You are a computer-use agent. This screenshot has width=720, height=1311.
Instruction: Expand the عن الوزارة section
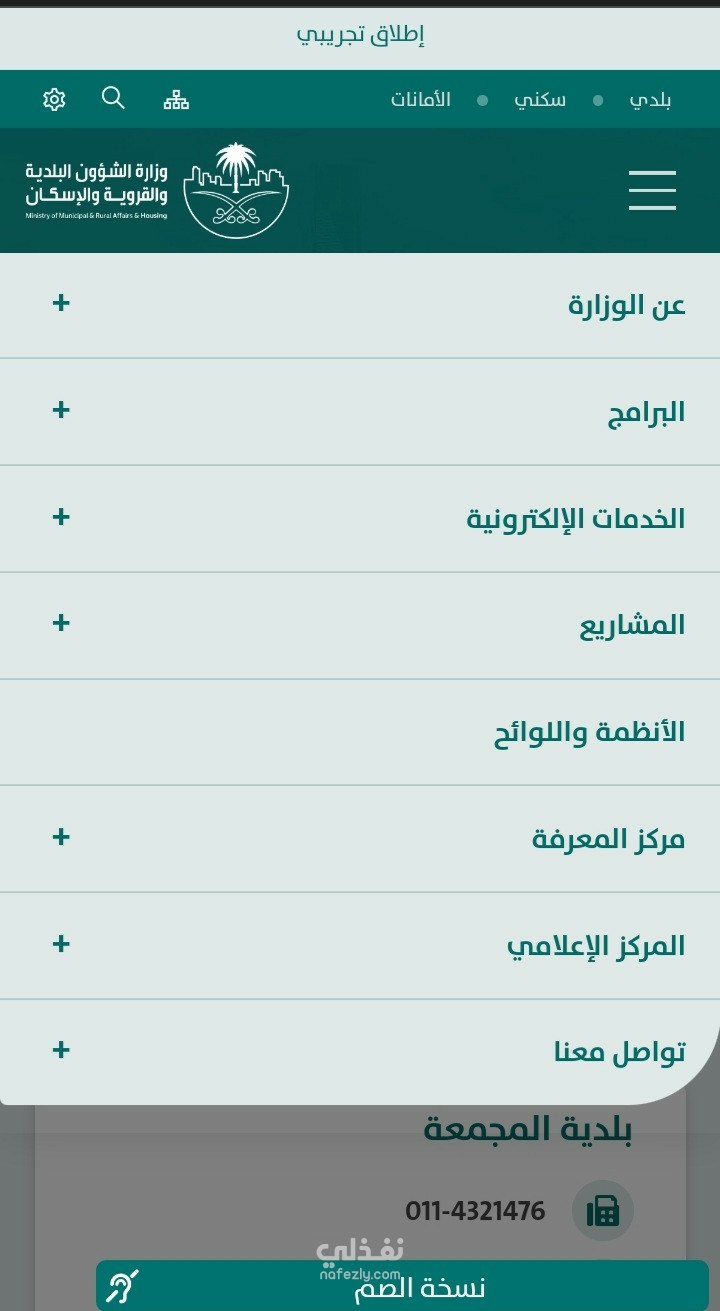tap(360, 305)
